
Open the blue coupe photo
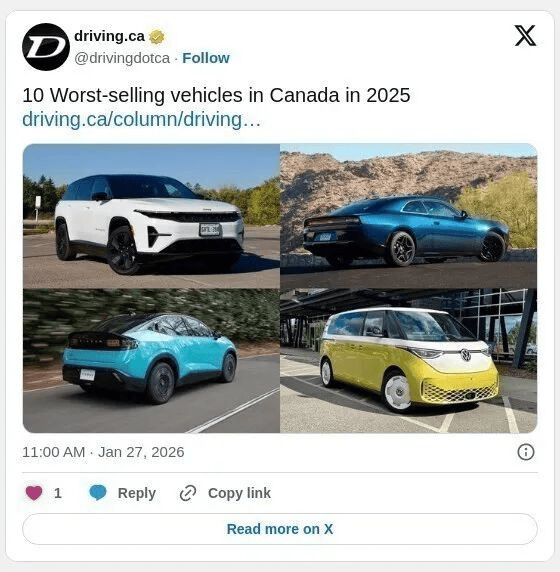[409, 216]
